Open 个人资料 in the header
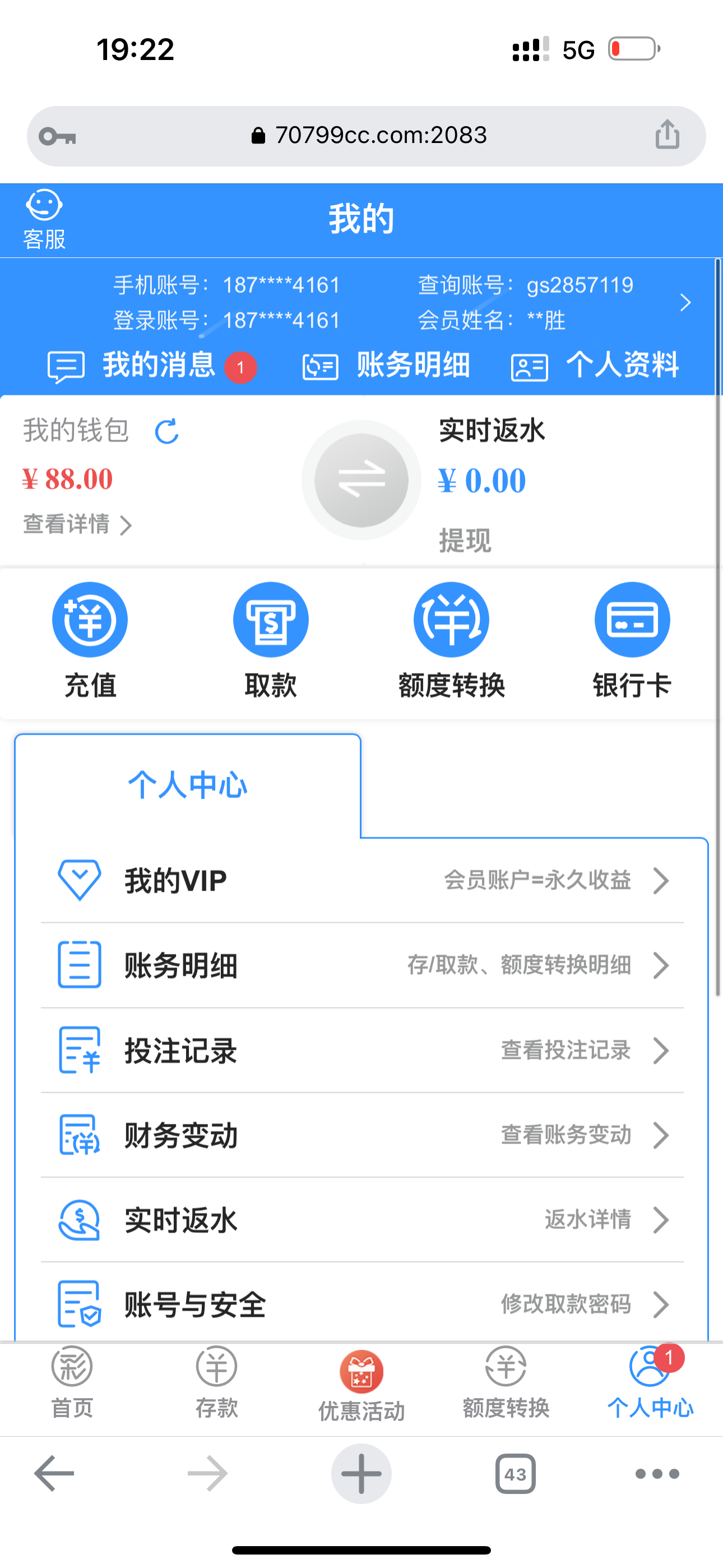This screenshot has height=1568, width=723. point(595,366)
